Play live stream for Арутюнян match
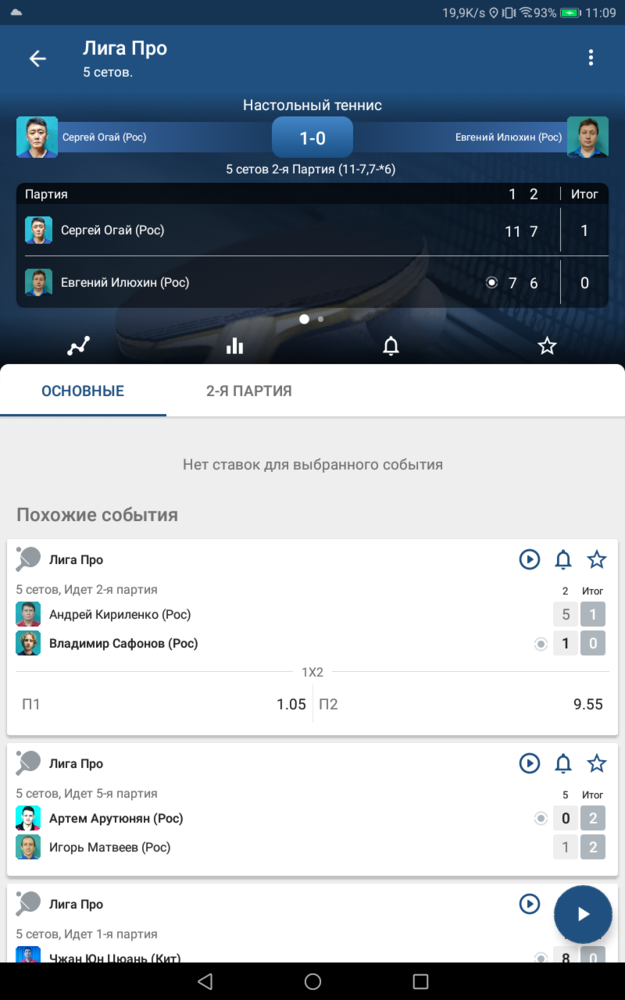This screenshot has height=1000, width=625. coord(529,763)
